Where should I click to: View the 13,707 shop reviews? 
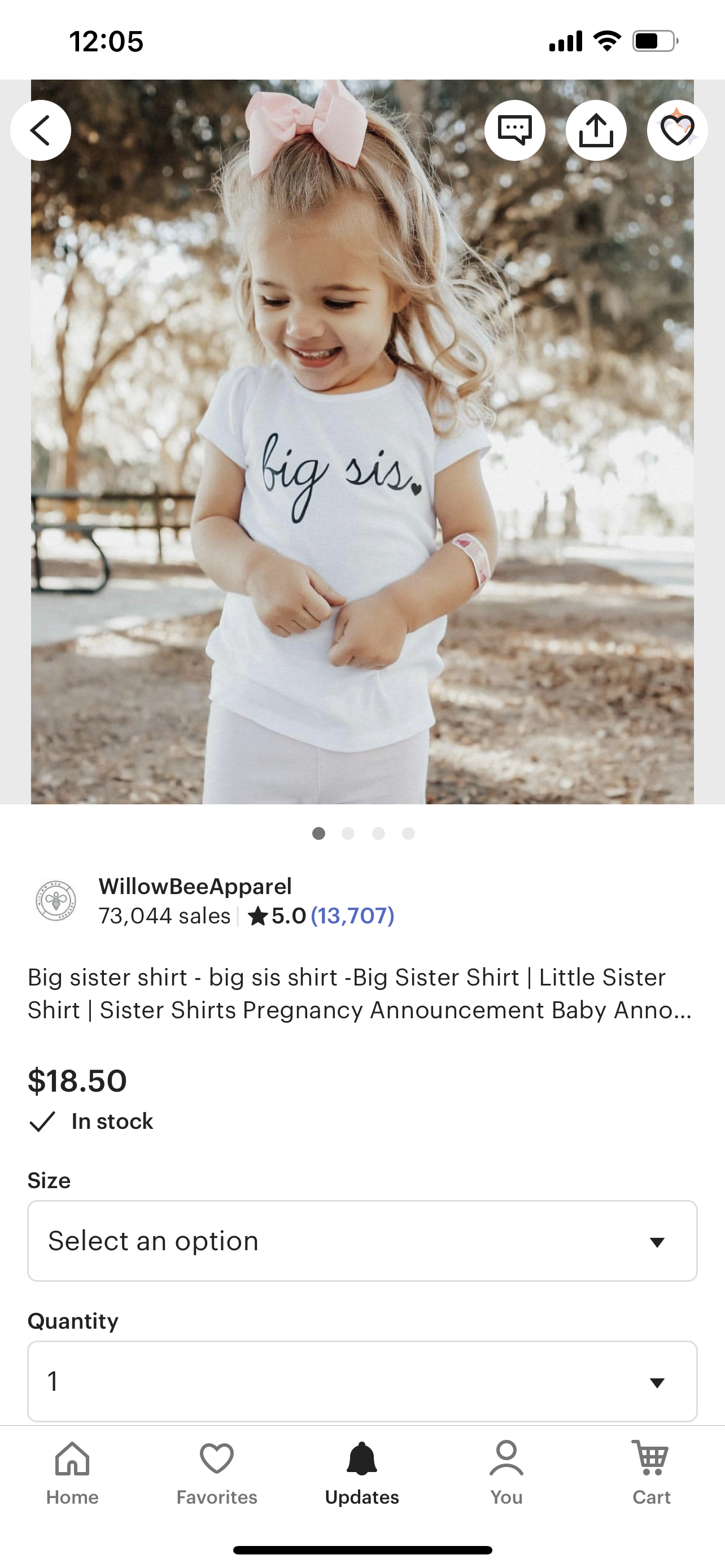[352, 916]
